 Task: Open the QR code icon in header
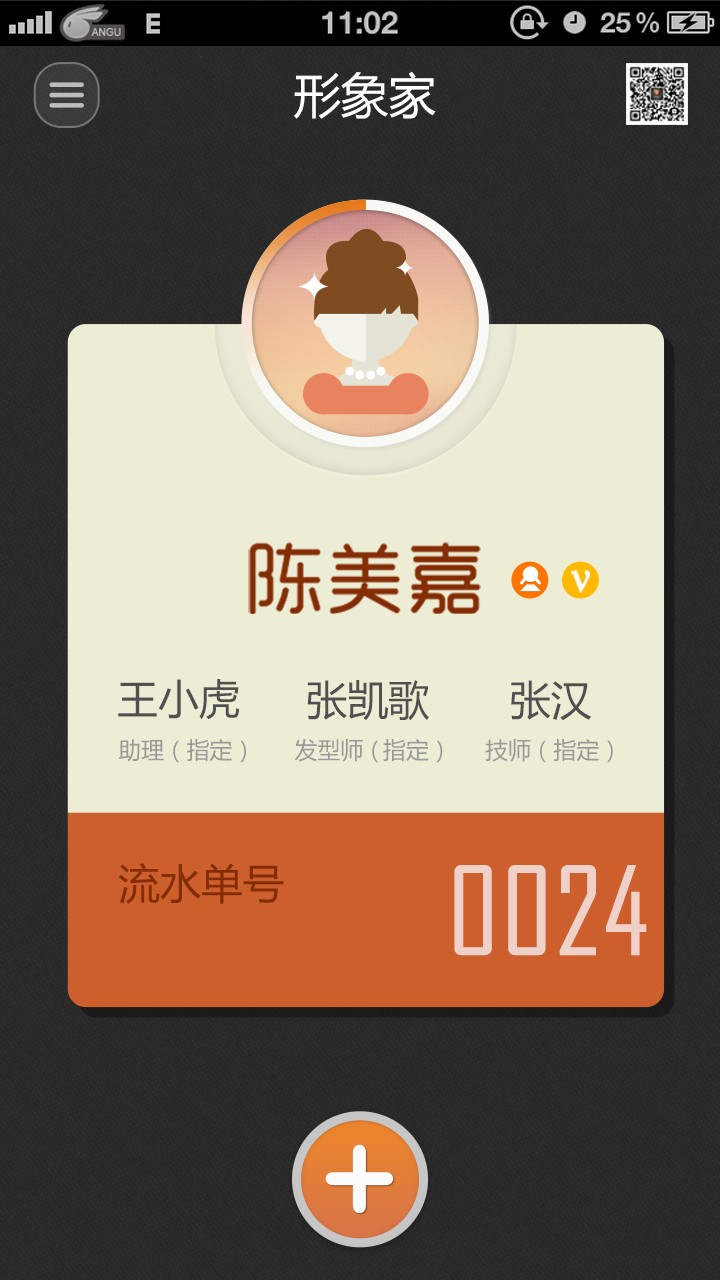pyautogui.click(x=657, y=94)
